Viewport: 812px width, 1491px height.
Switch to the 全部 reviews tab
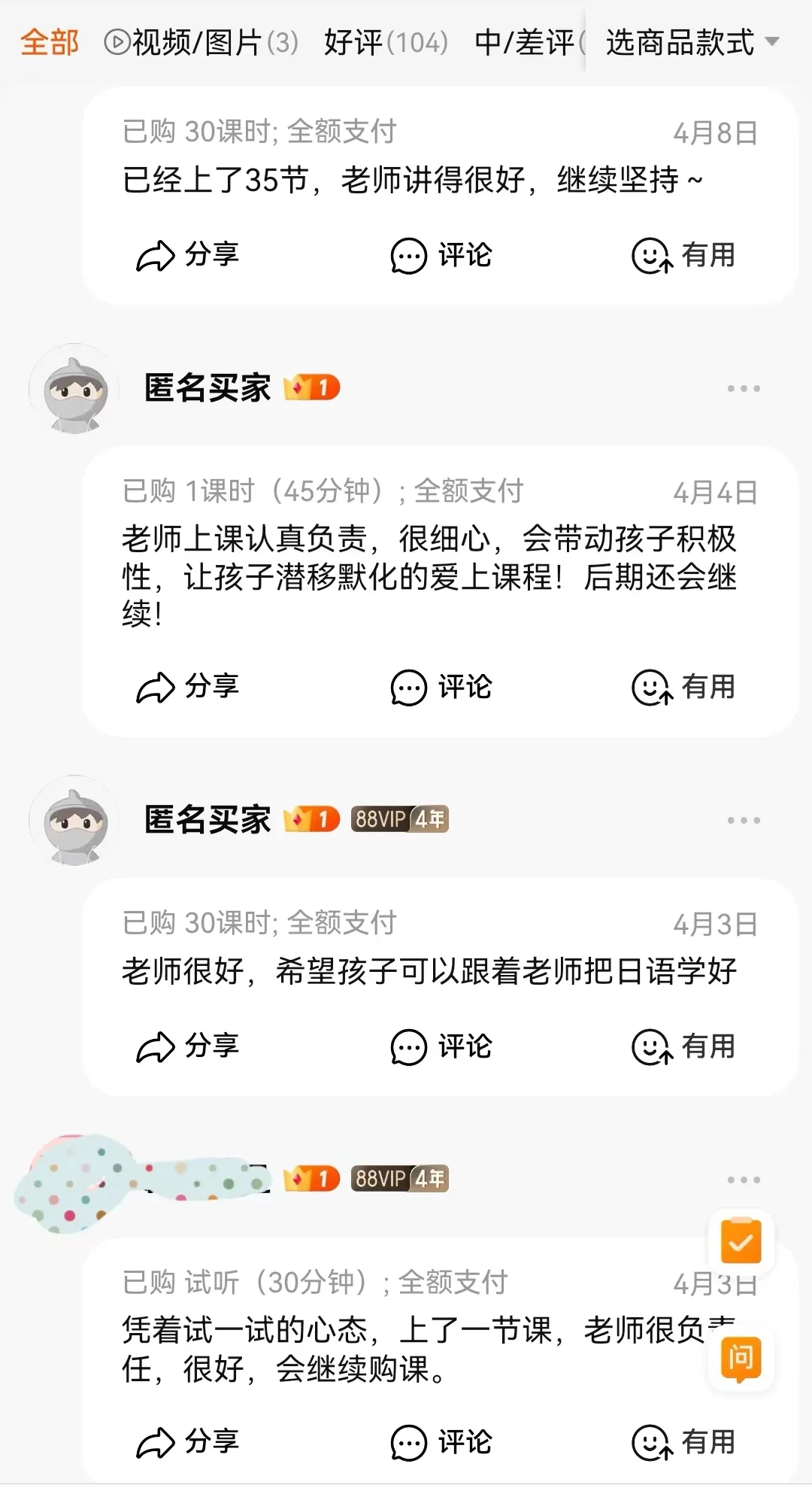50,42
